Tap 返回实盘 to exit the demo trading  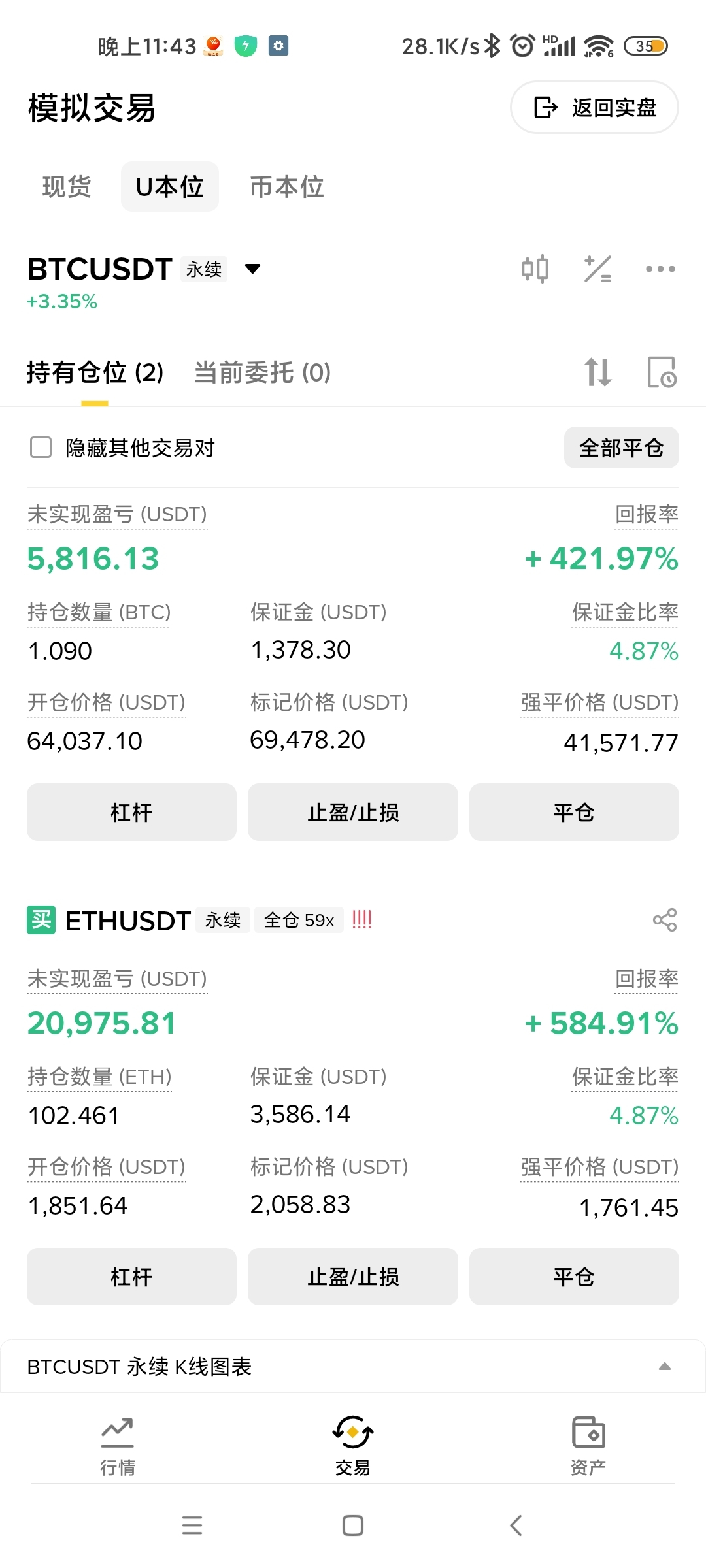pyautogui.click(x=594, y=107)
